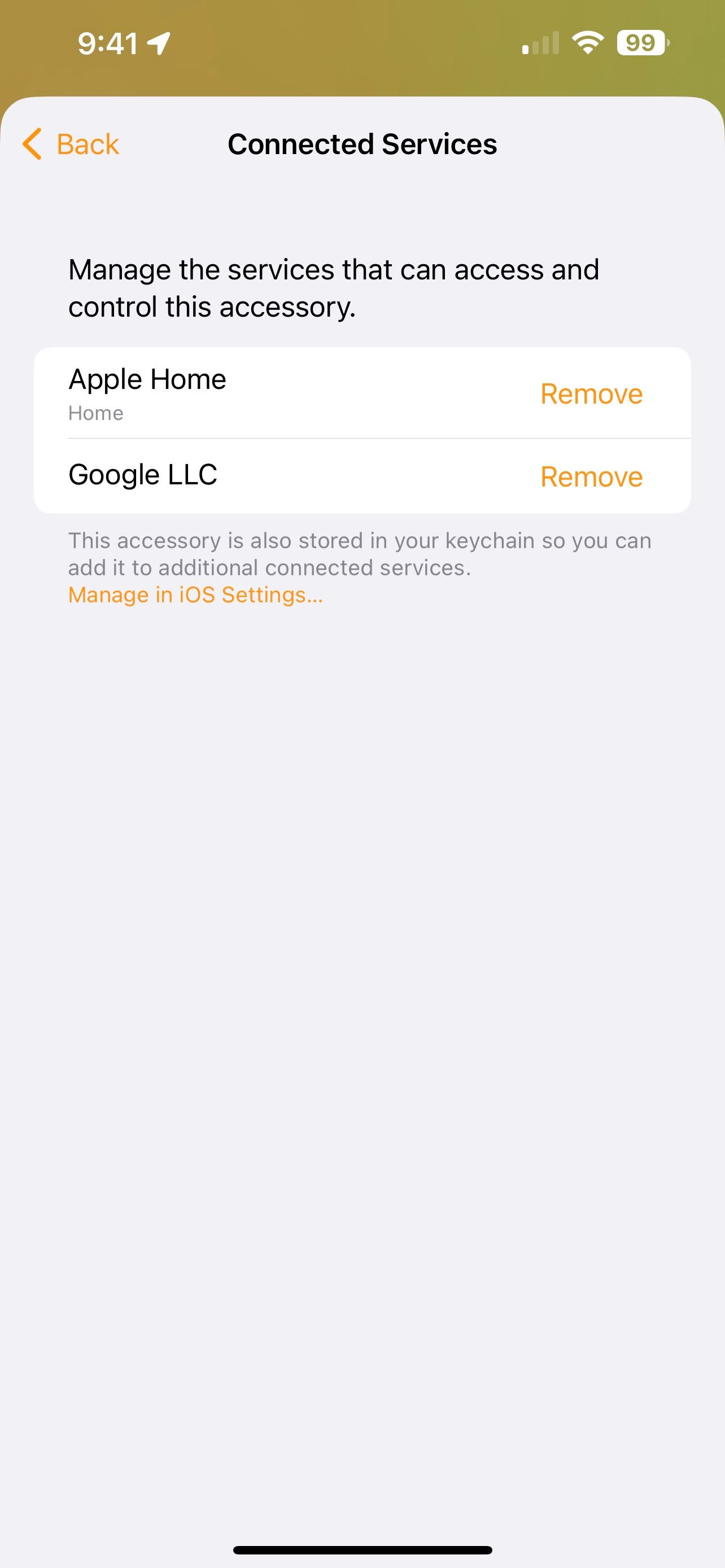Select the Home label under Apple Home
This screenshot has width=725, height=1568.
[x=95, y=412]
